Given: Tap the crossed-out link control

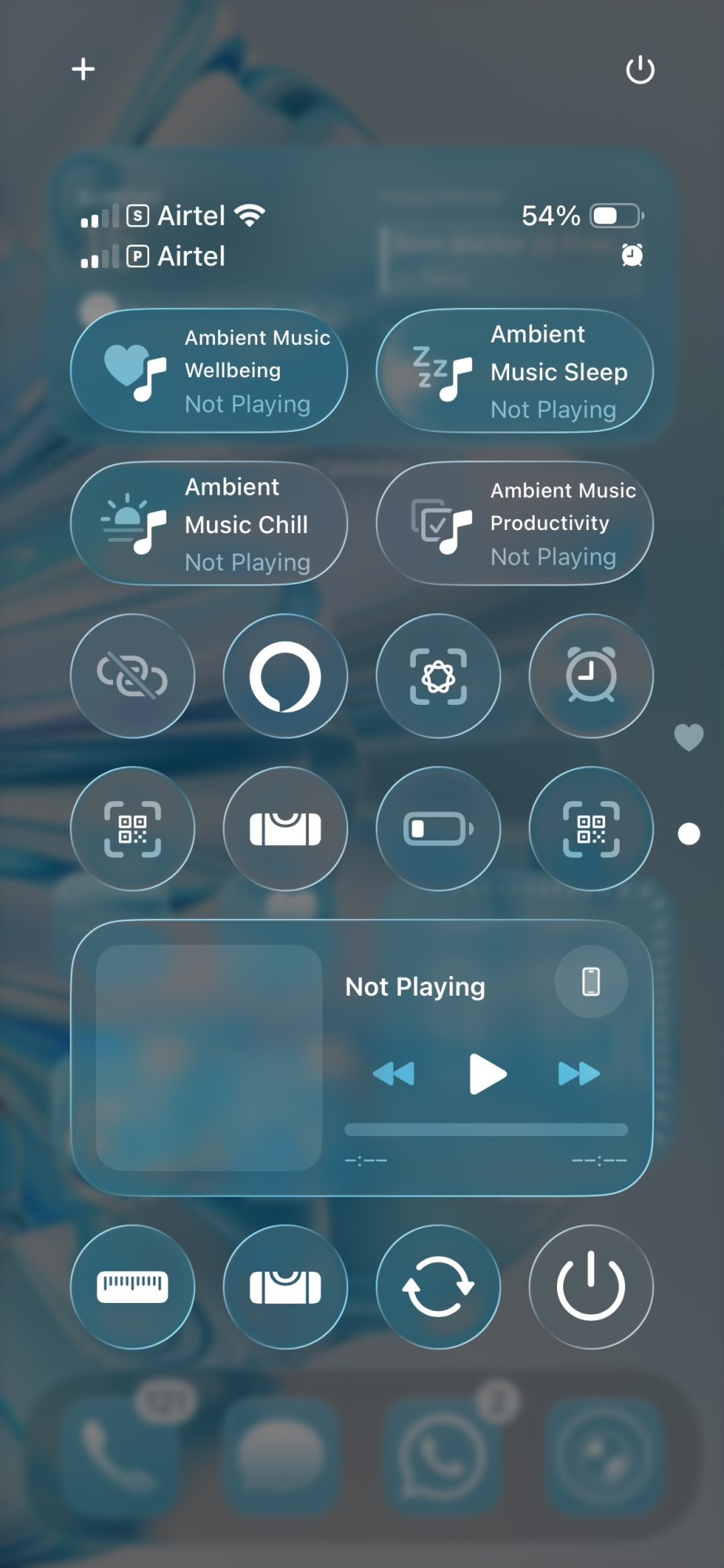Looking at the screenshot, I should (133, 676).
